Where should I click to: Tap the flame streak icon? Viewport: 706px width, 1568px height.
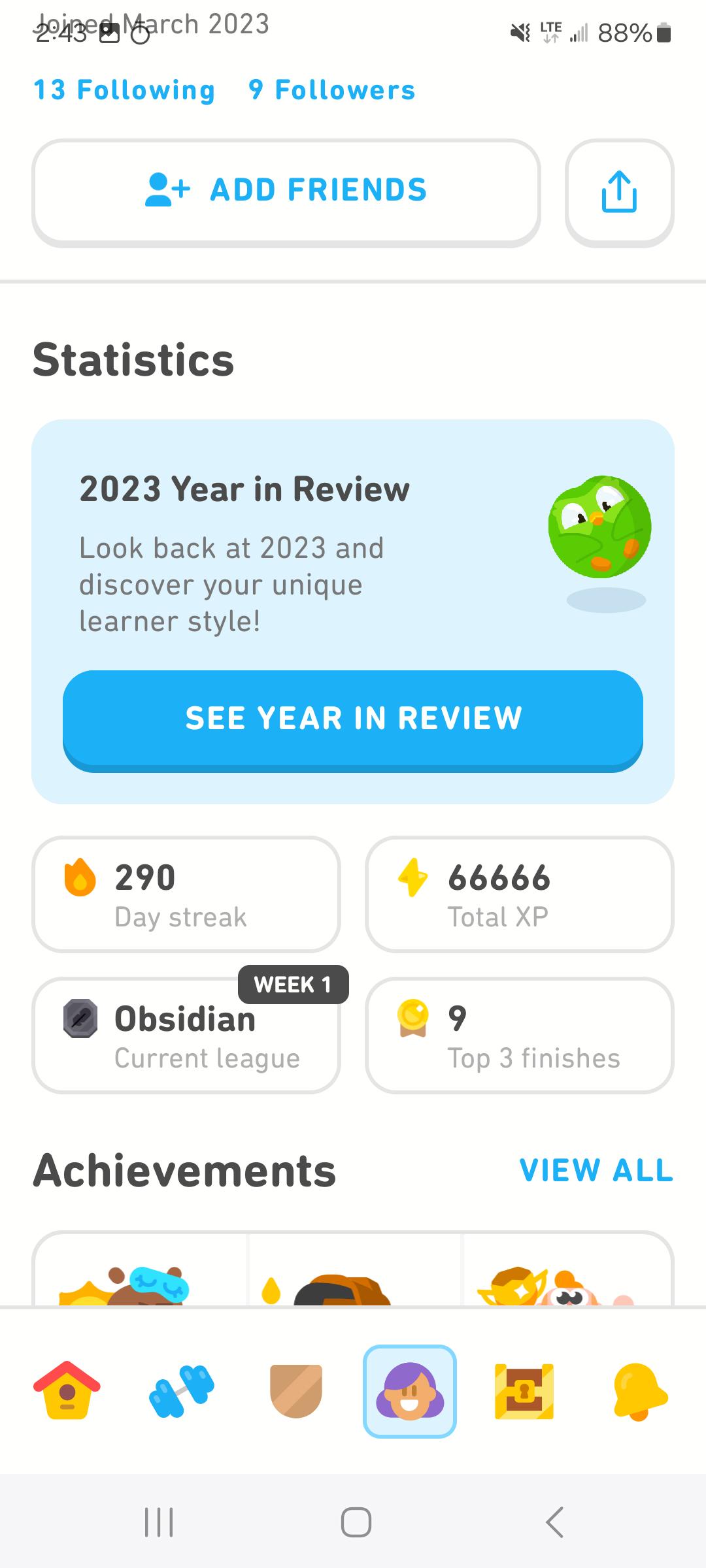80,877
